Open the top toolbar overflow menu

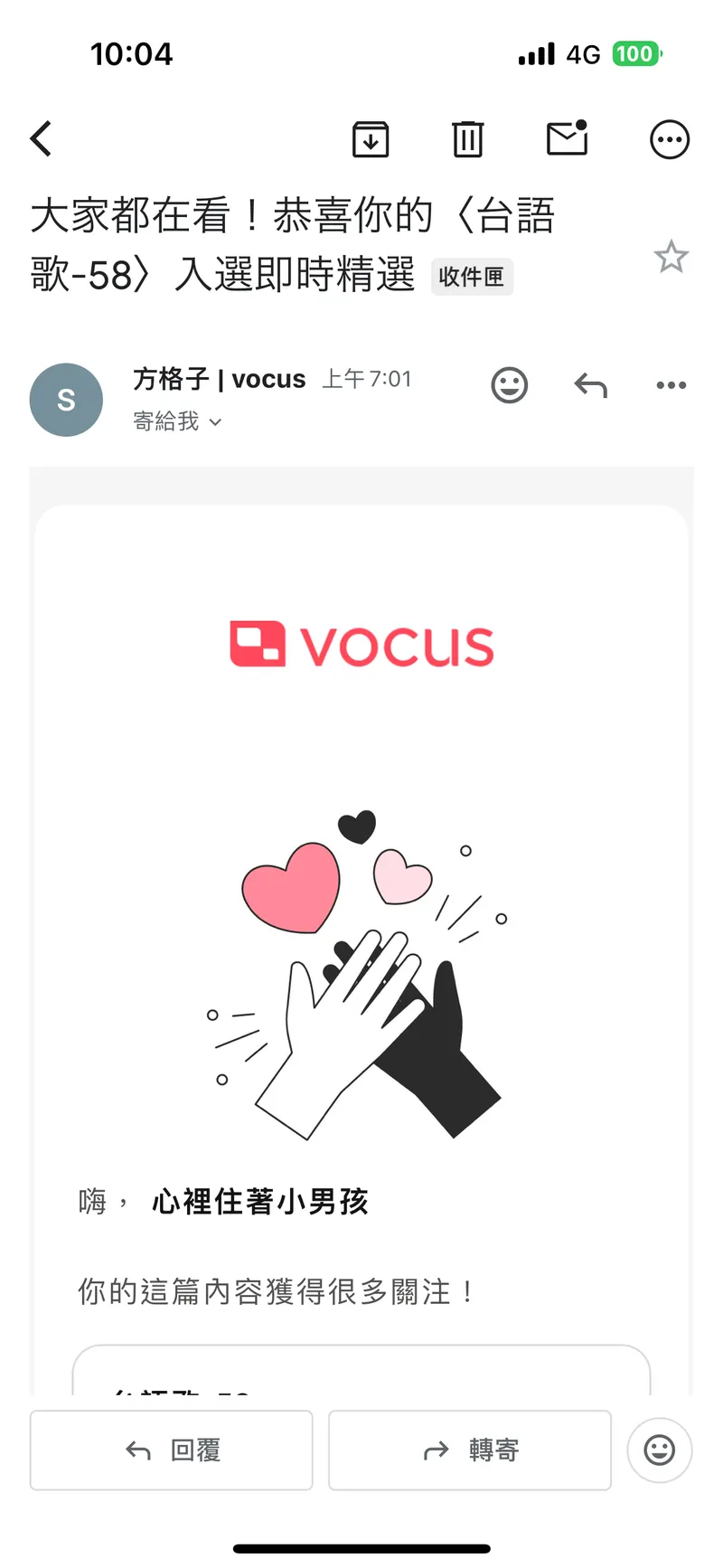click(670, 139)
